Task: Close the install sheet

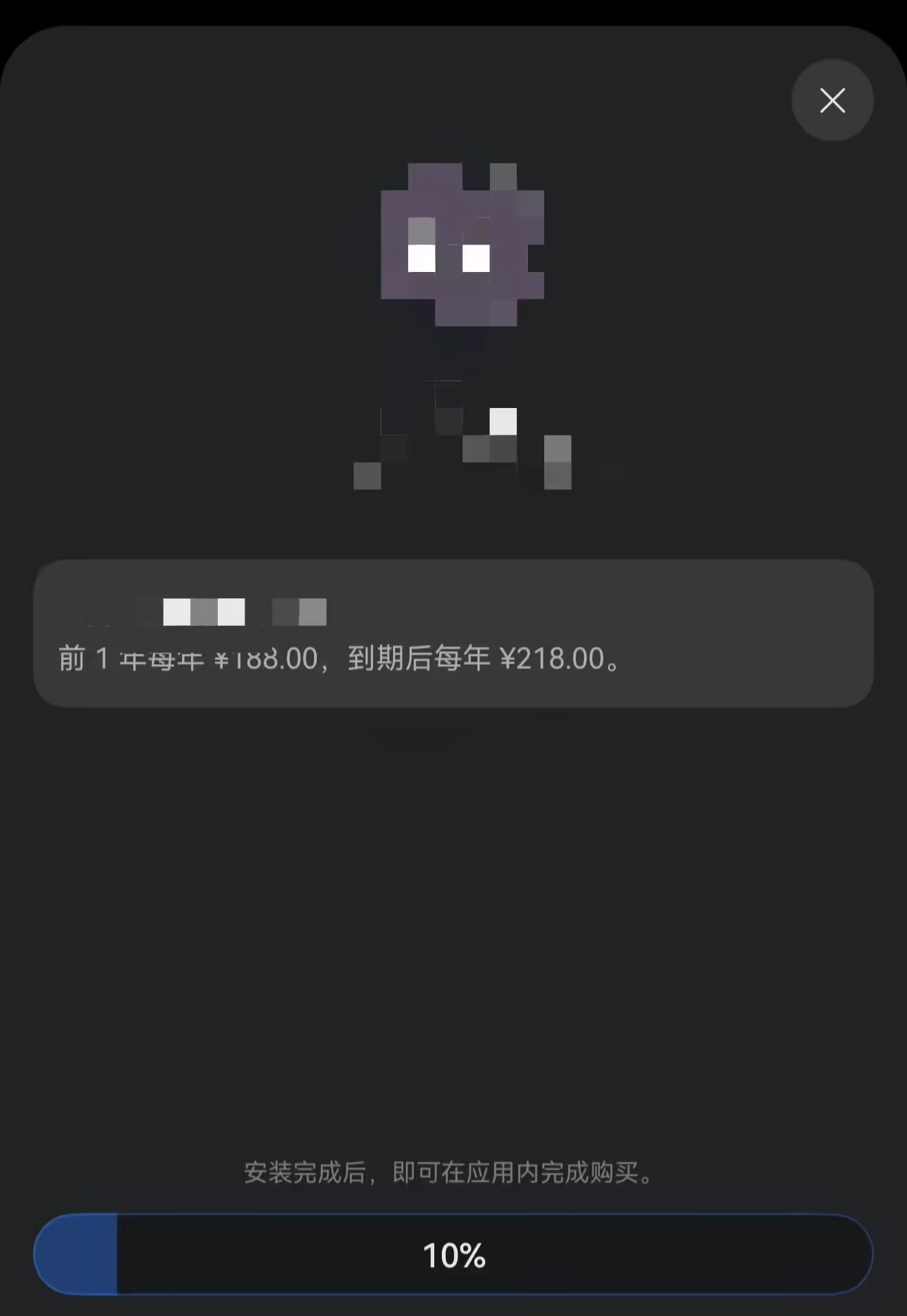Action: (x=832, y=100)
